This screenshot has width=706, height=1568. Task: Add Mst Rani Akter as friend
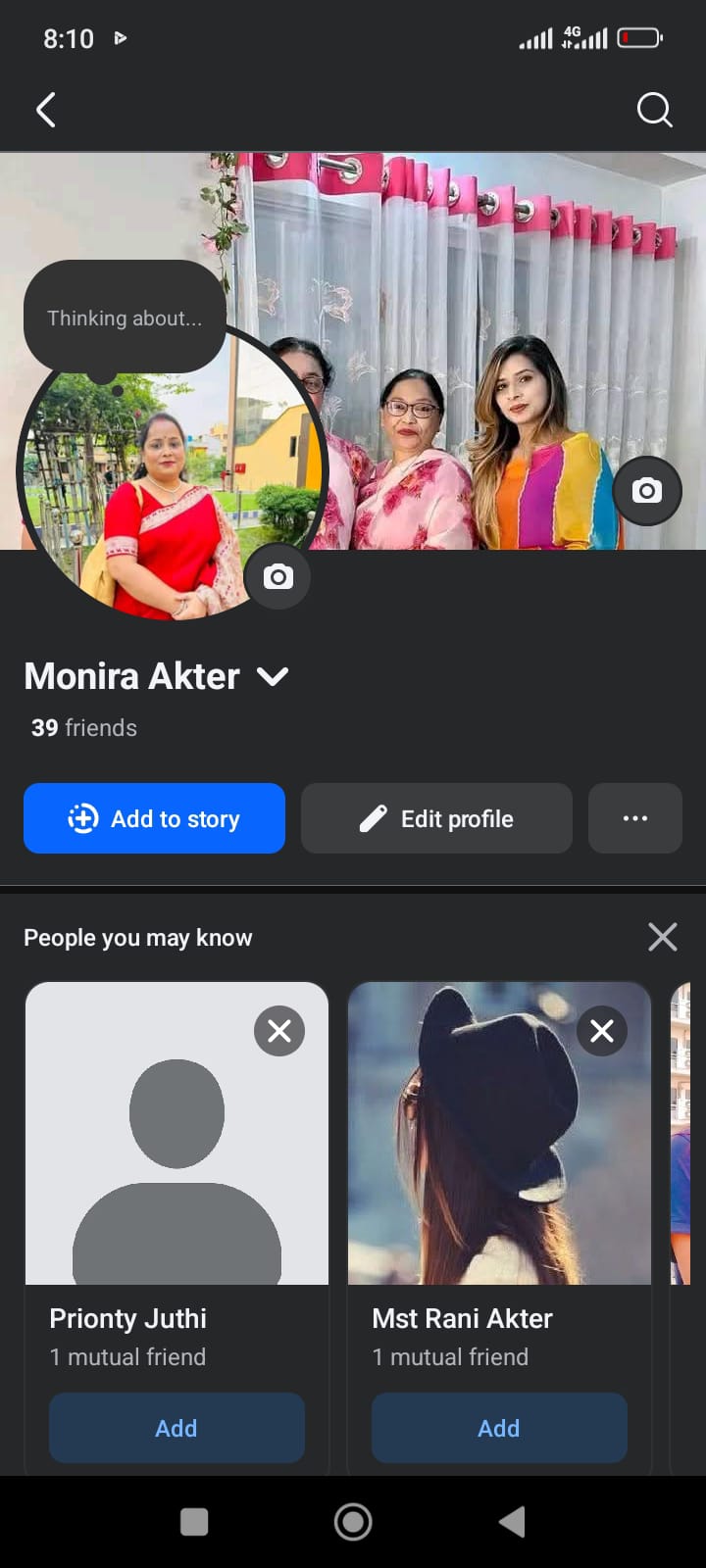(498, 1428)
